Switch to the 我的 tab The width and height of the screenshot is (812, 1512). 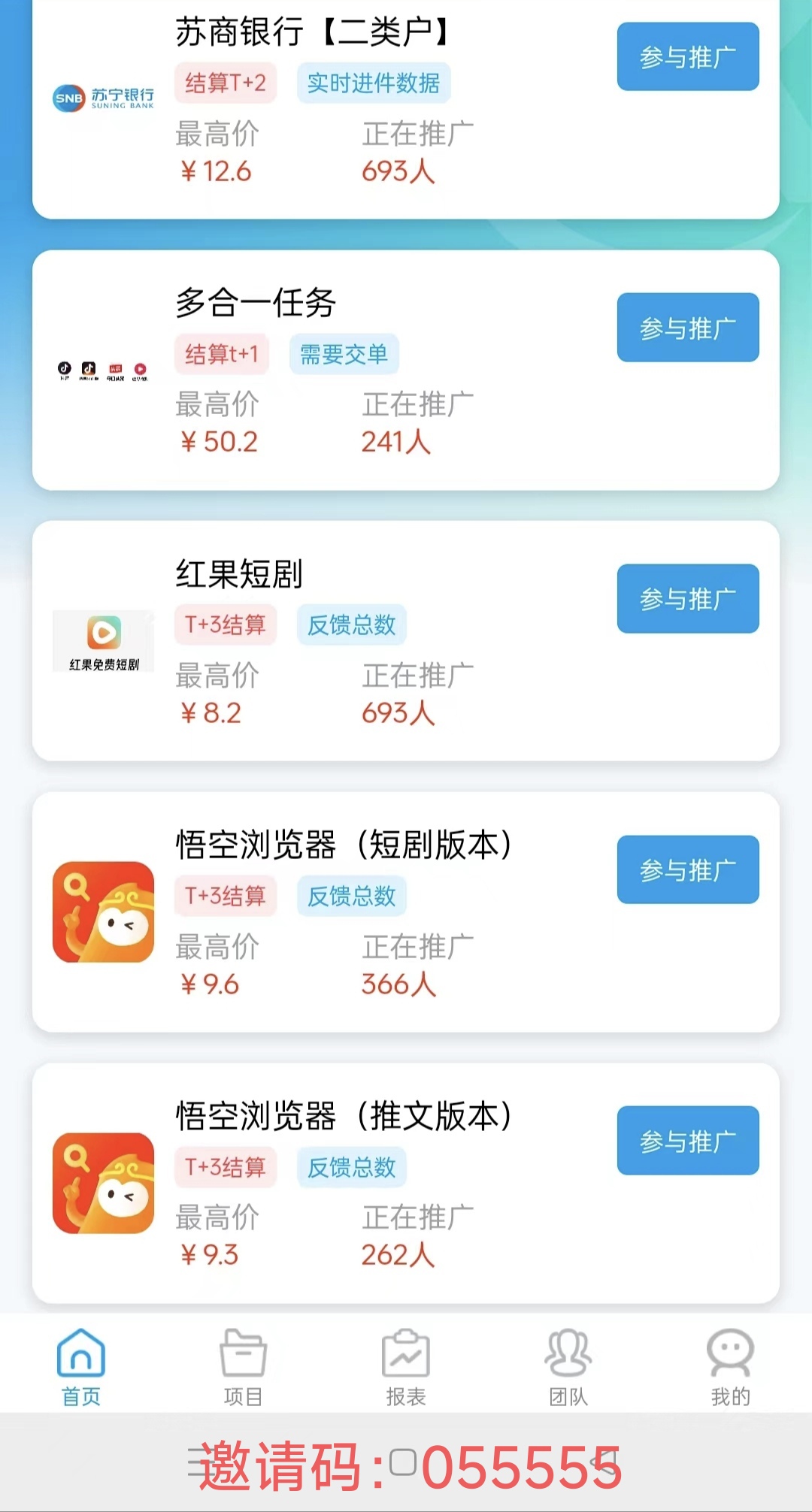730,1367
